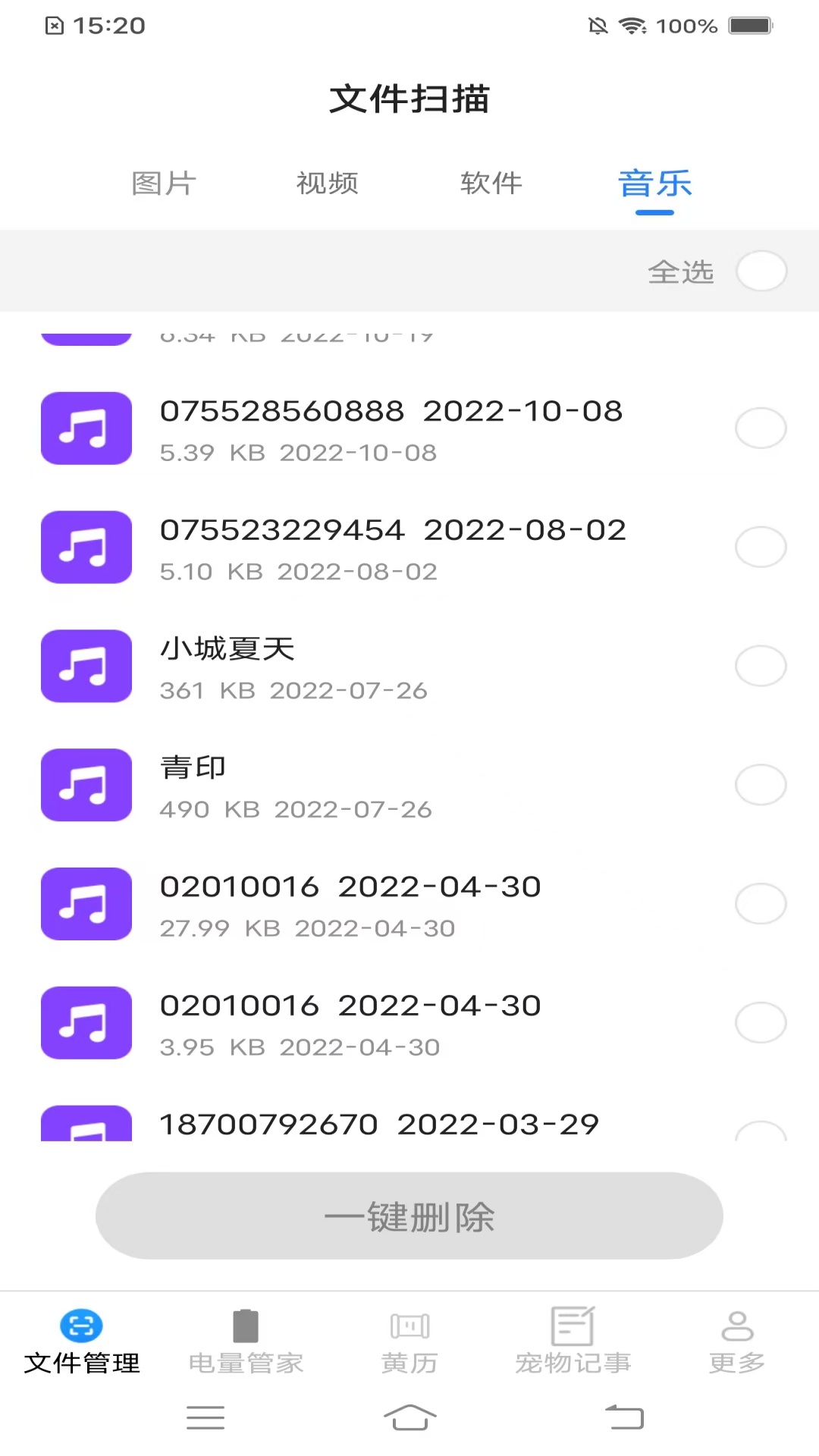Select the checkbox for 27.99 KB 02010016 file

761,903
